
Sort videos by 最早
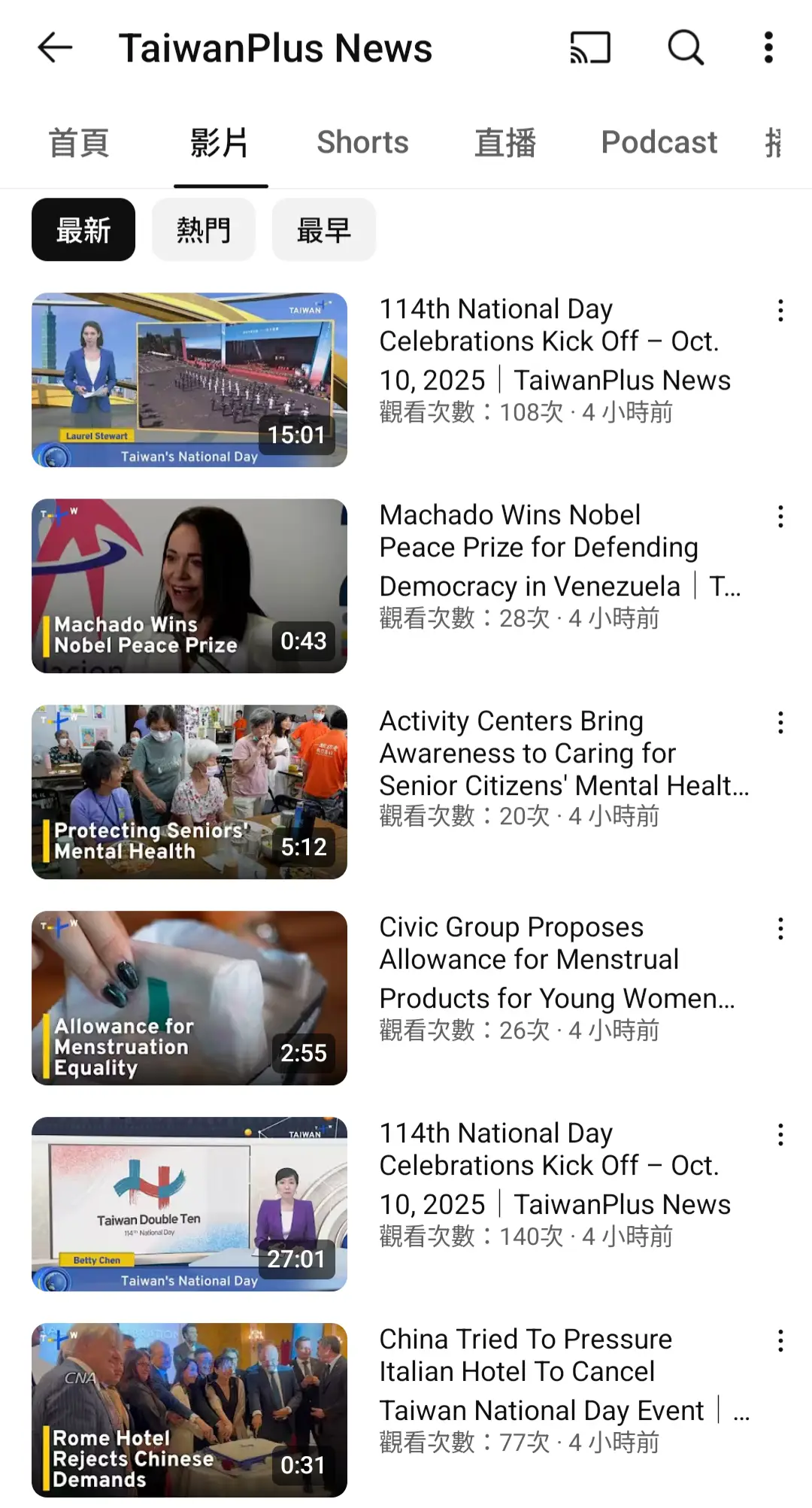point(324,230)
